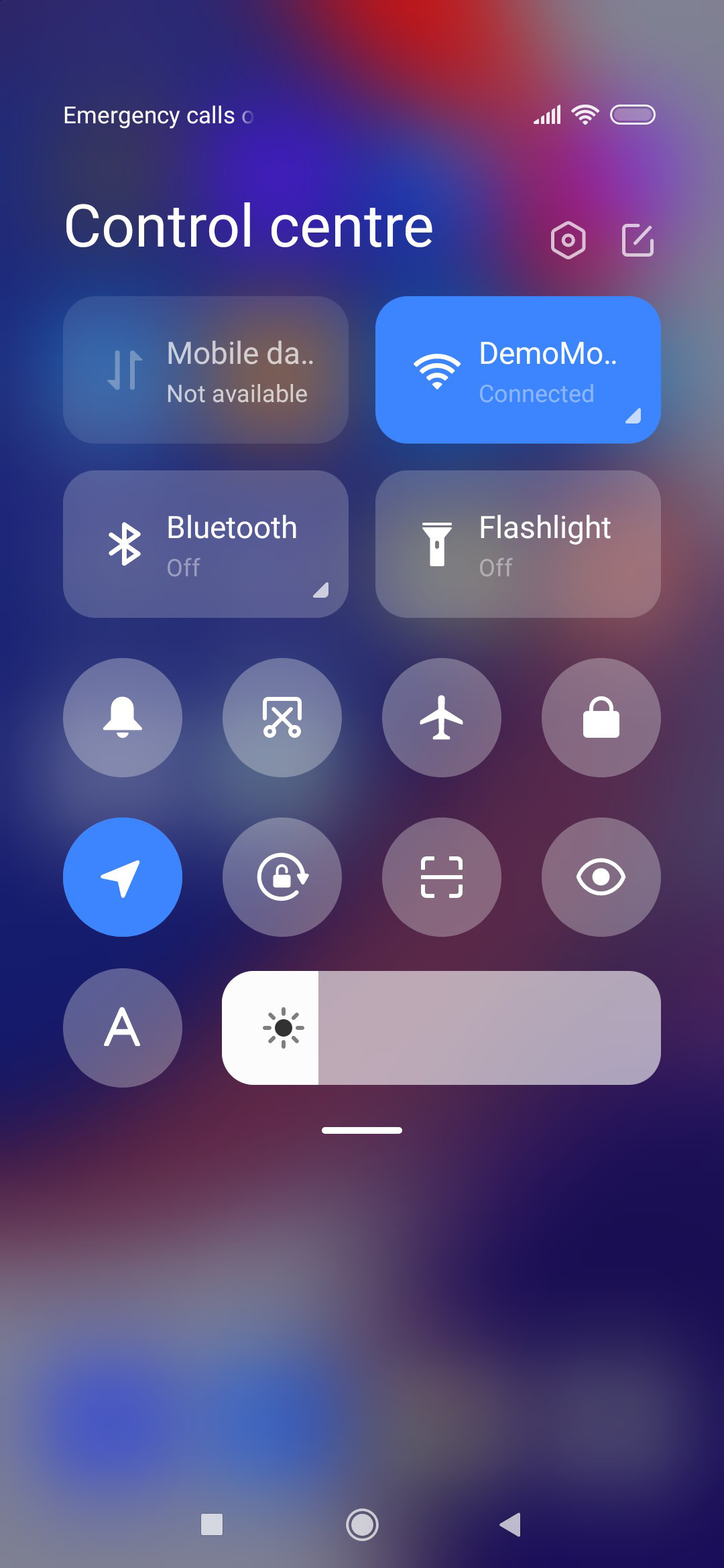Toggle the Mobile data tile
724x1568 pixels.
pos(206,370)
